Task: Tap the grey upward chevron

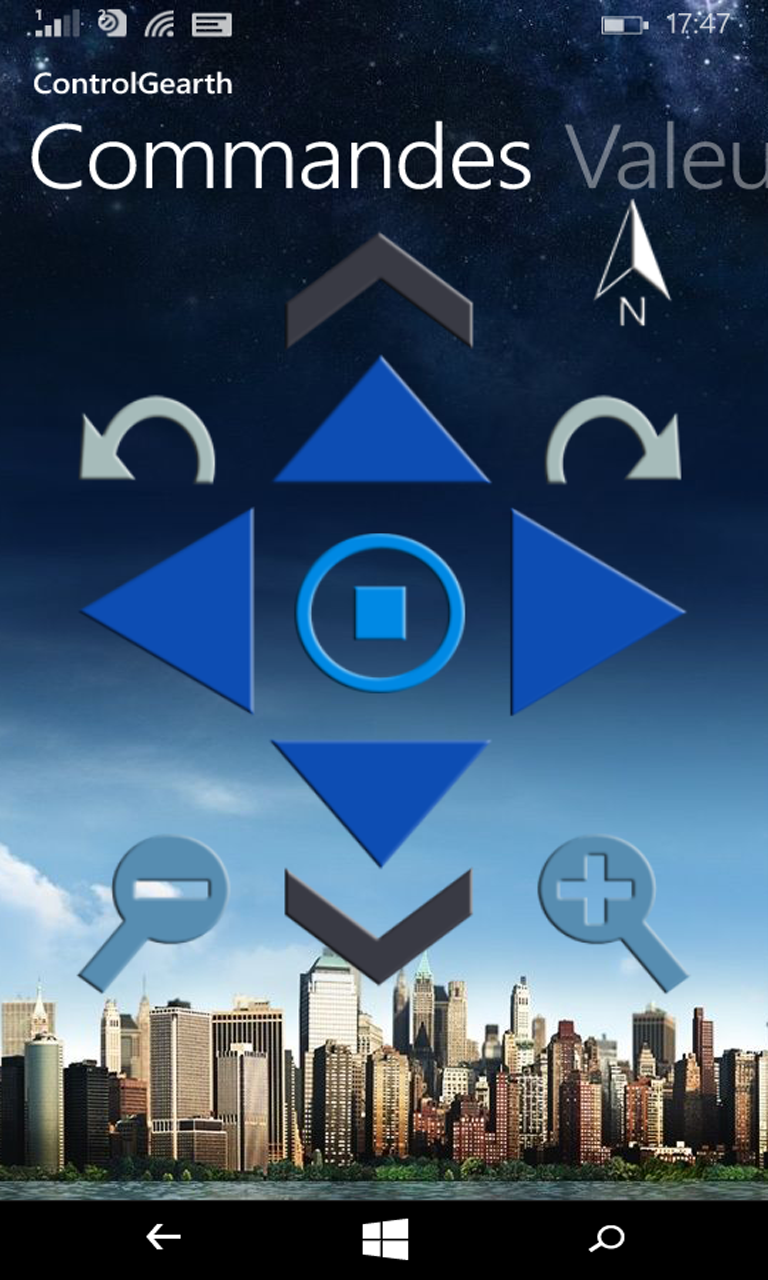Action: (x=379, y=290)
